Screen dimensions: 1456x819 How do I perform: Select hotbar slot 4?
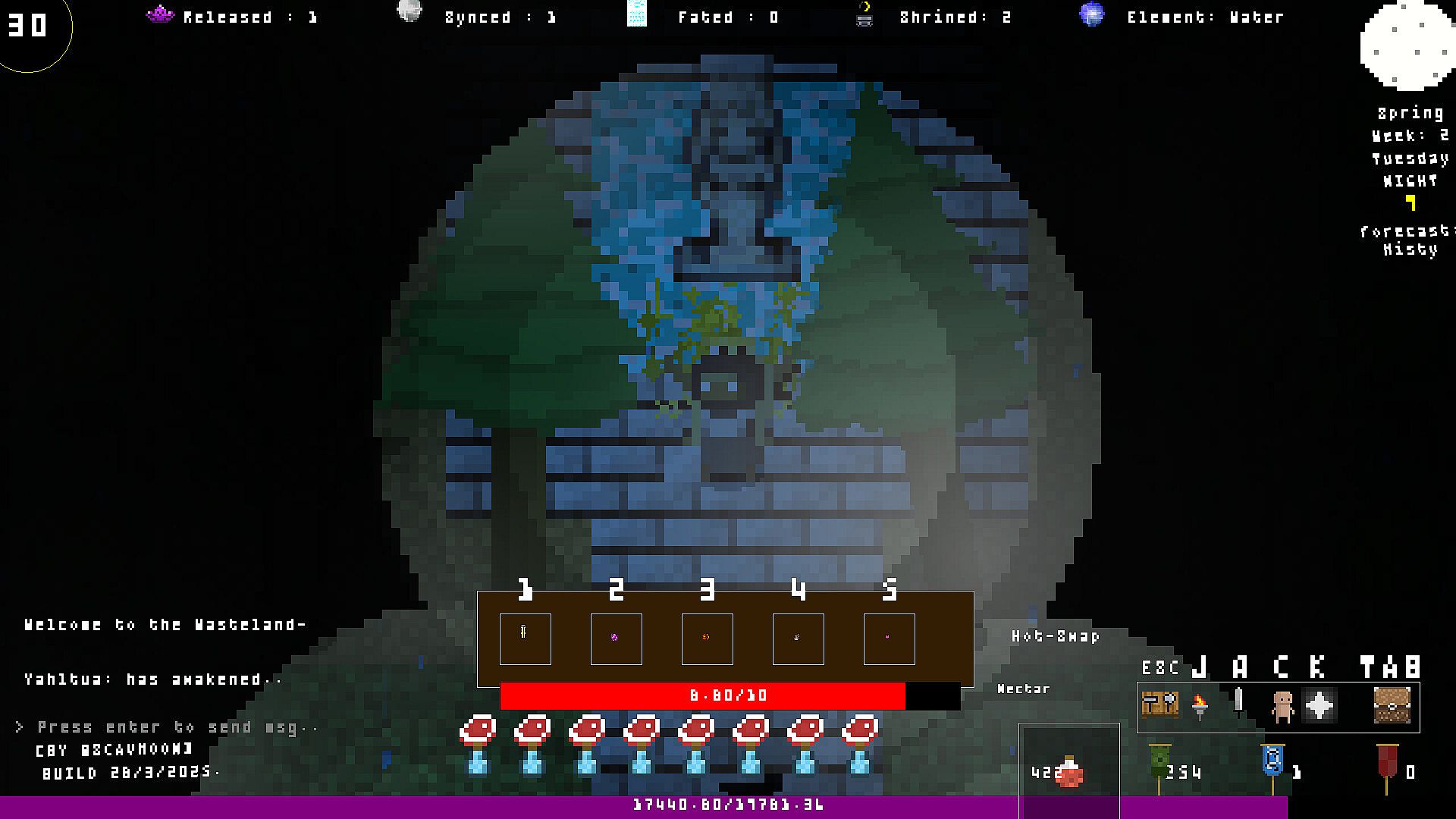click(x=798, y=639)
